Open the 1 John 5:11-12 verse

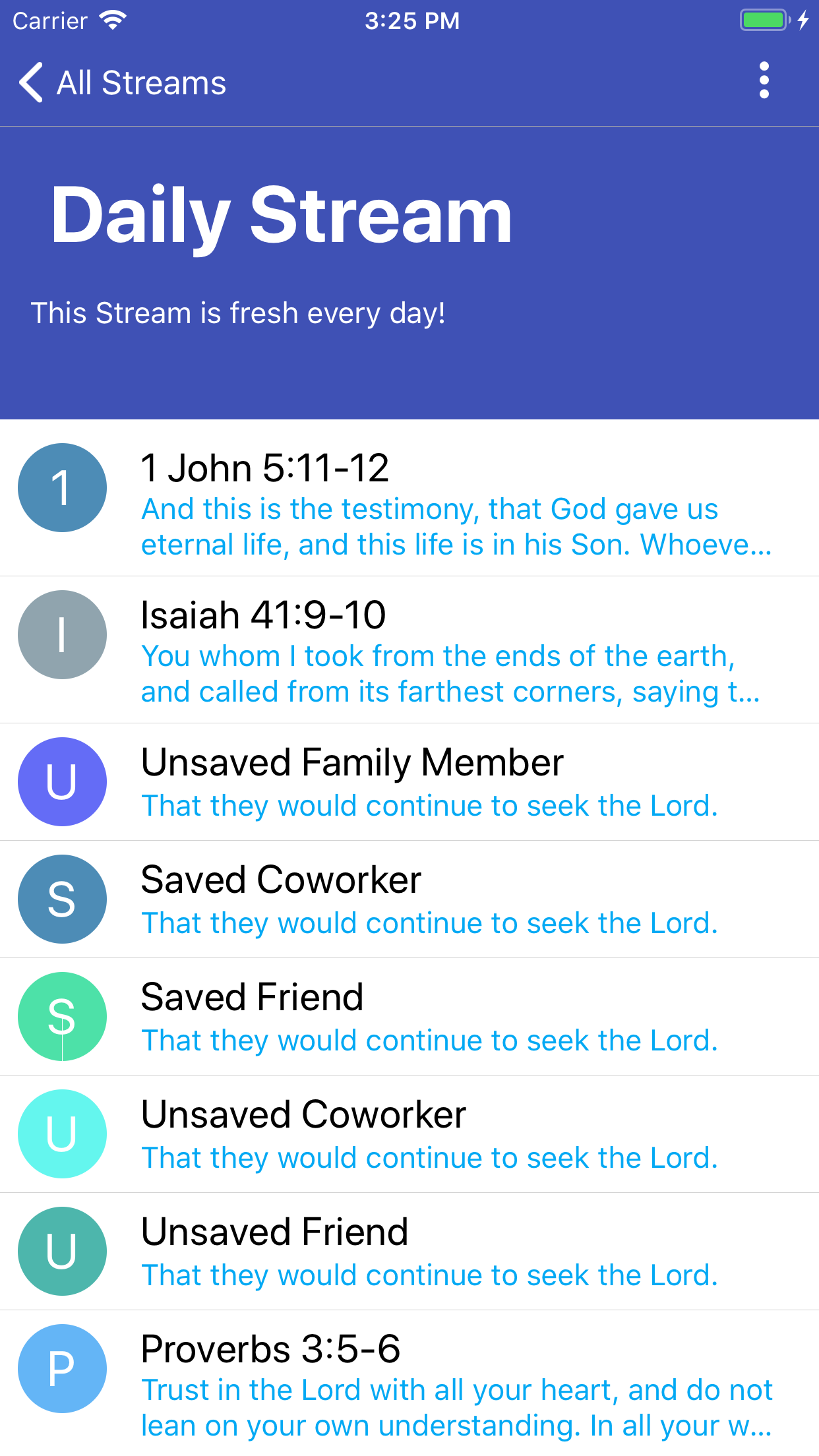409,499
